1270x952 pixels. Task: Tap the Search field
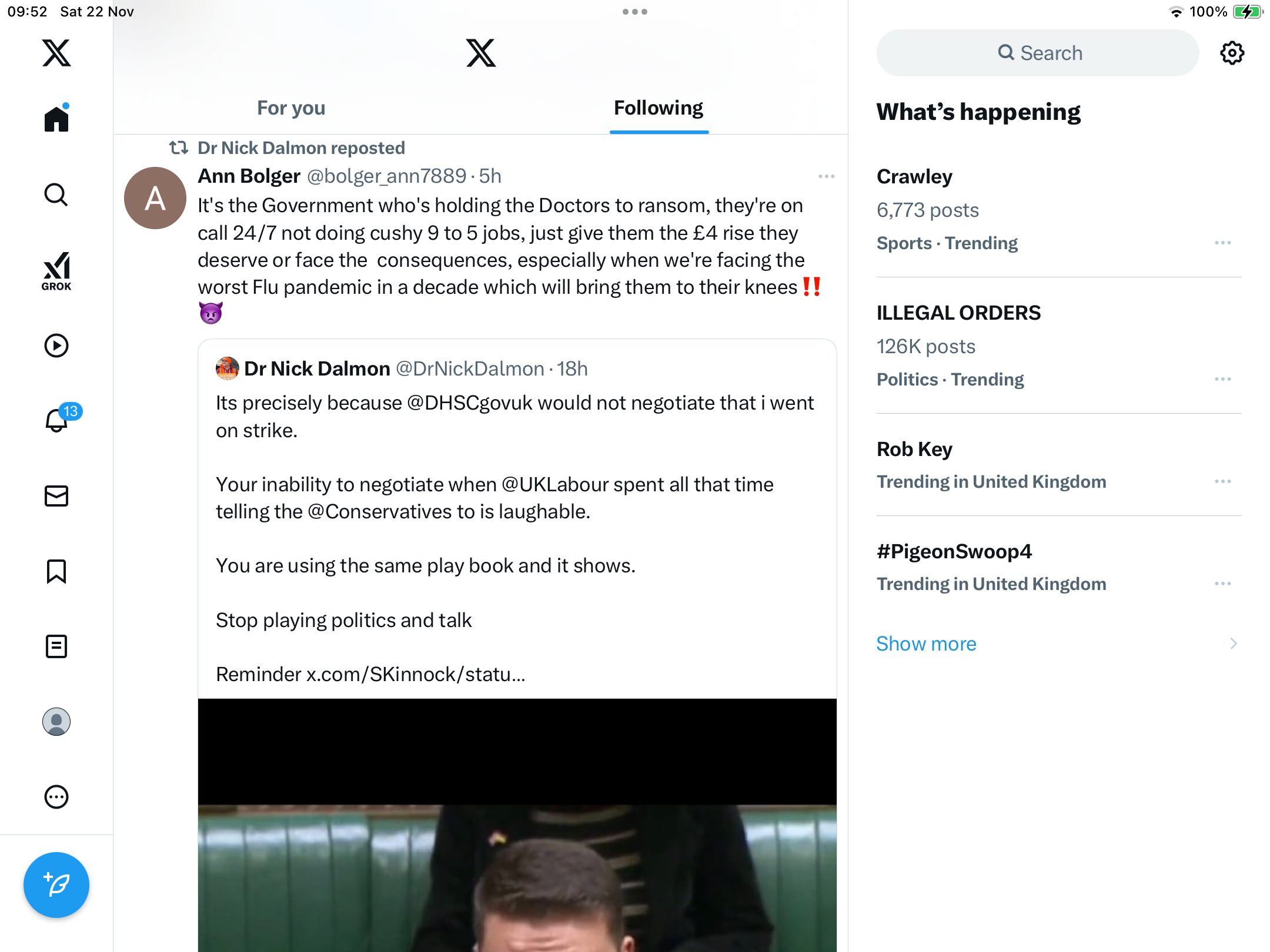[1038, 53]
